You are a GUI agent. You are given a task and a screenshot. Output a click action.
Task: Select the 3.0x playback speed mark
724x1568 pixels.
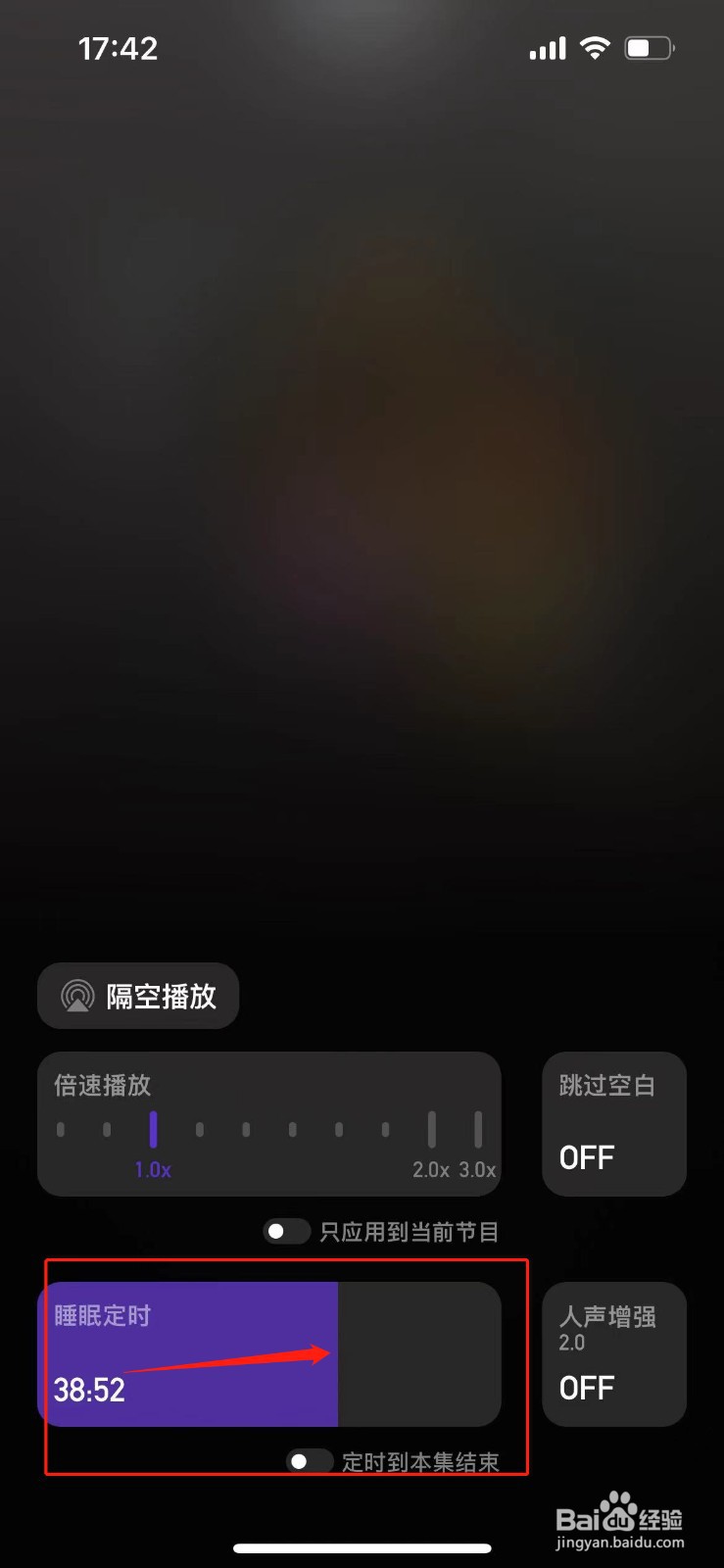(477, 1129)
